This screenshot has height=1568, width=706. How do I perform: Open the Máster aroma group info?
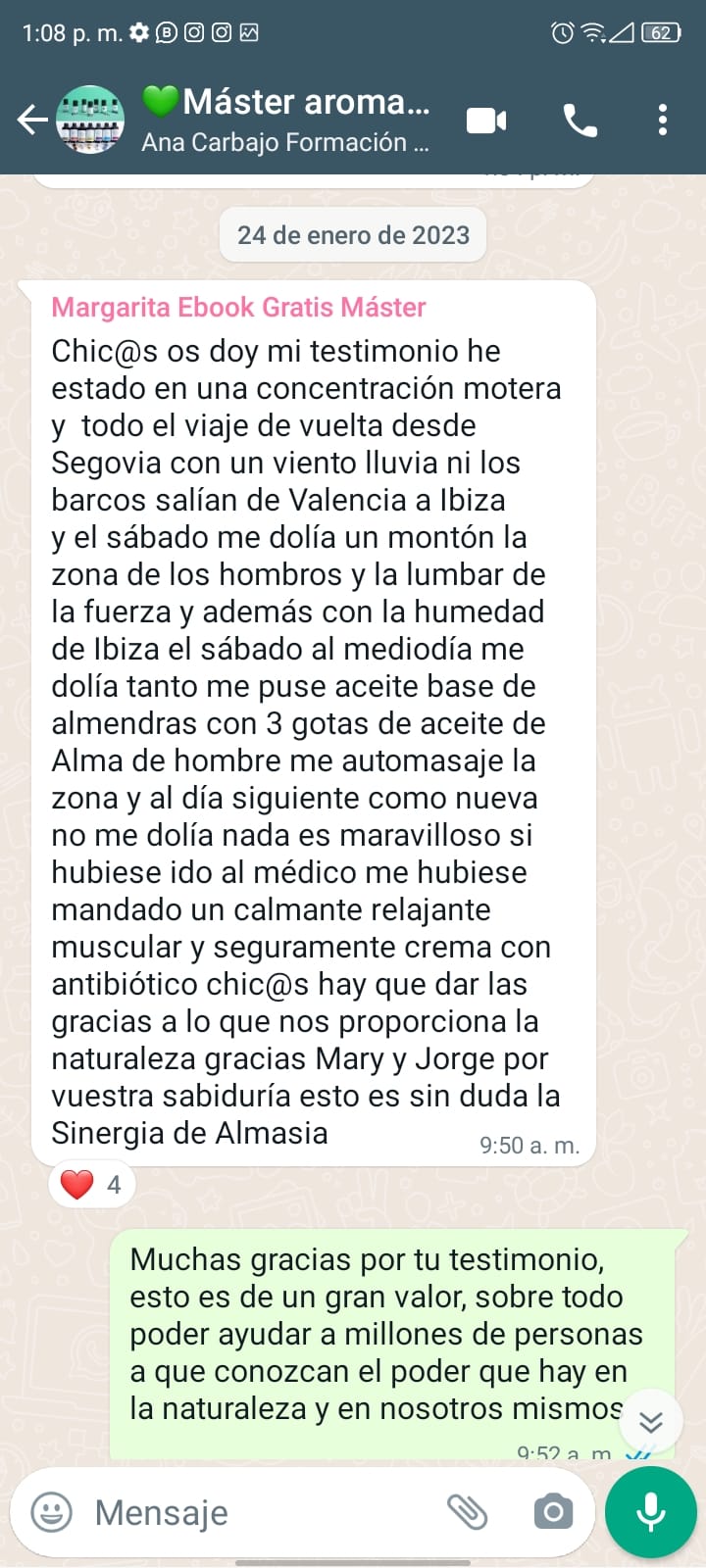click(286, 120)
